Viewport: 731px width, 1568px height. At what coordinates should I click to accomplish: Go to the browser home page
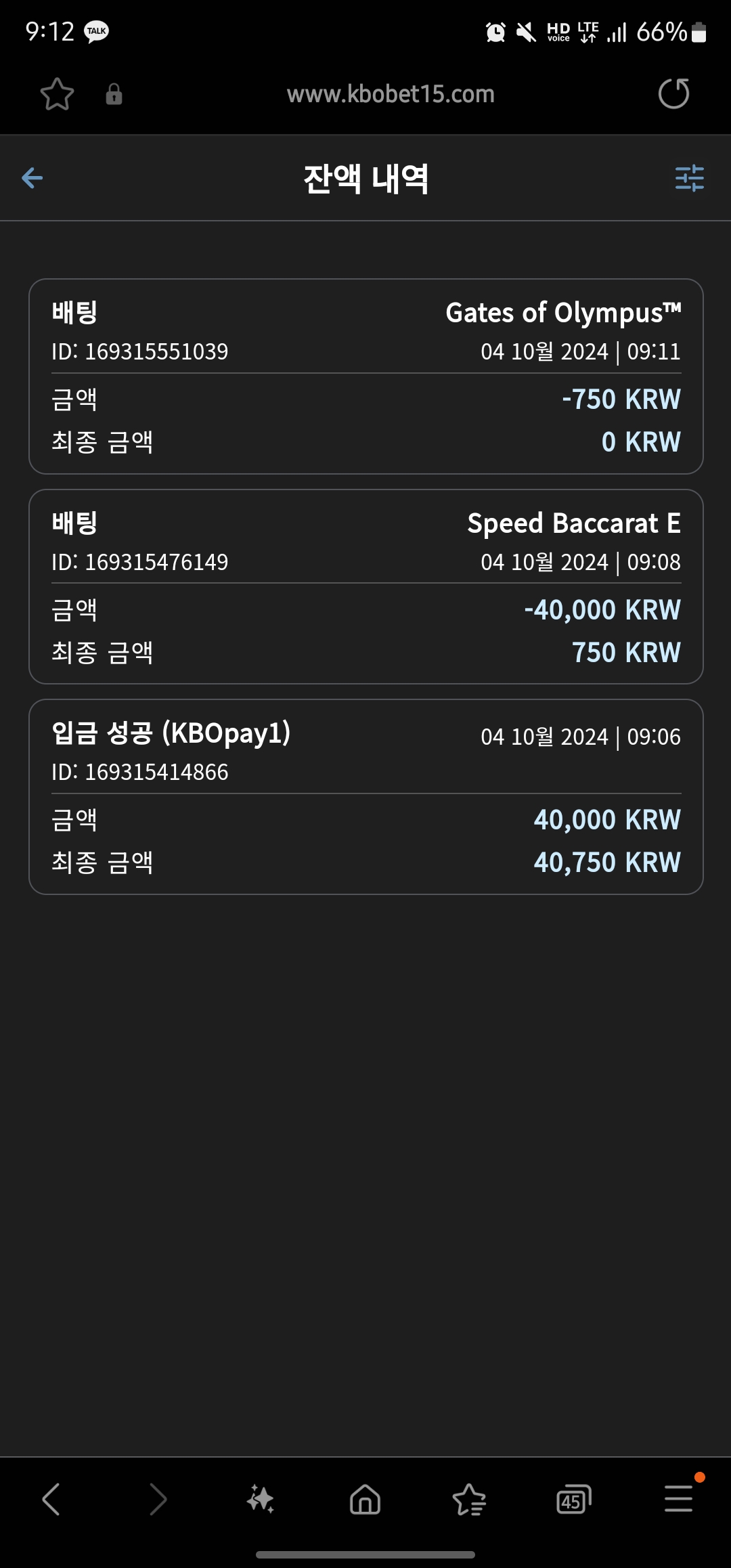[x=365, y=1499]
